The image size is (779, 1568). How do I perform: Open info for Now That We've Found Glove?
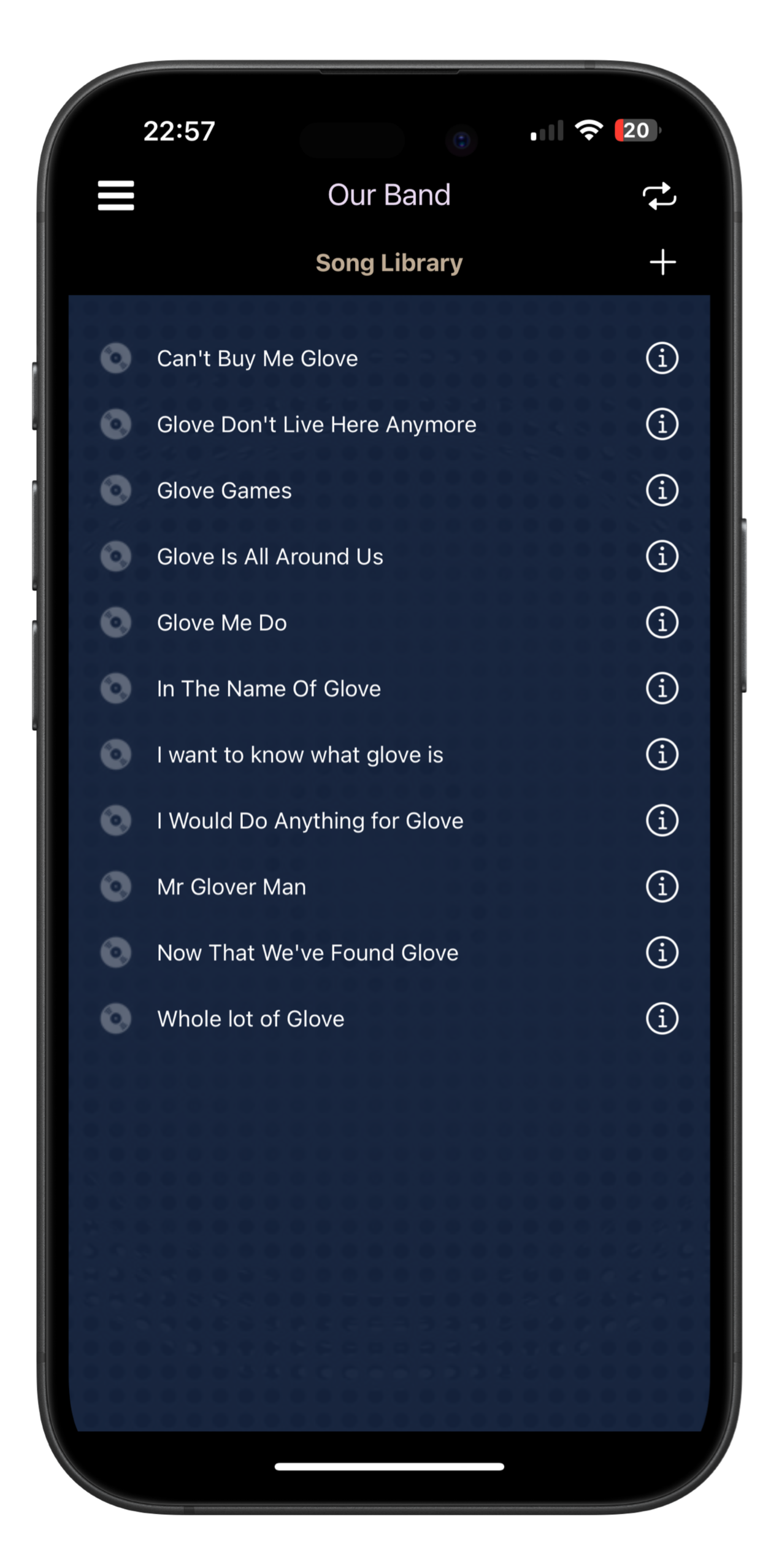click(662, 953)
